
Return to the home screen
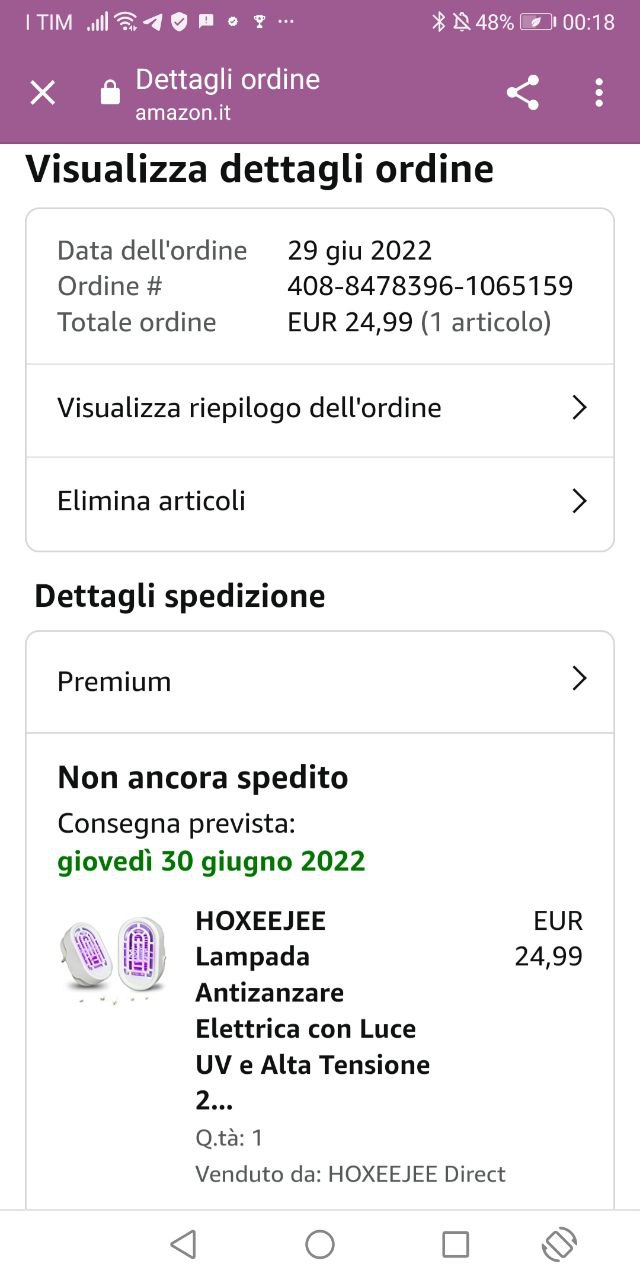[320, 1244]
